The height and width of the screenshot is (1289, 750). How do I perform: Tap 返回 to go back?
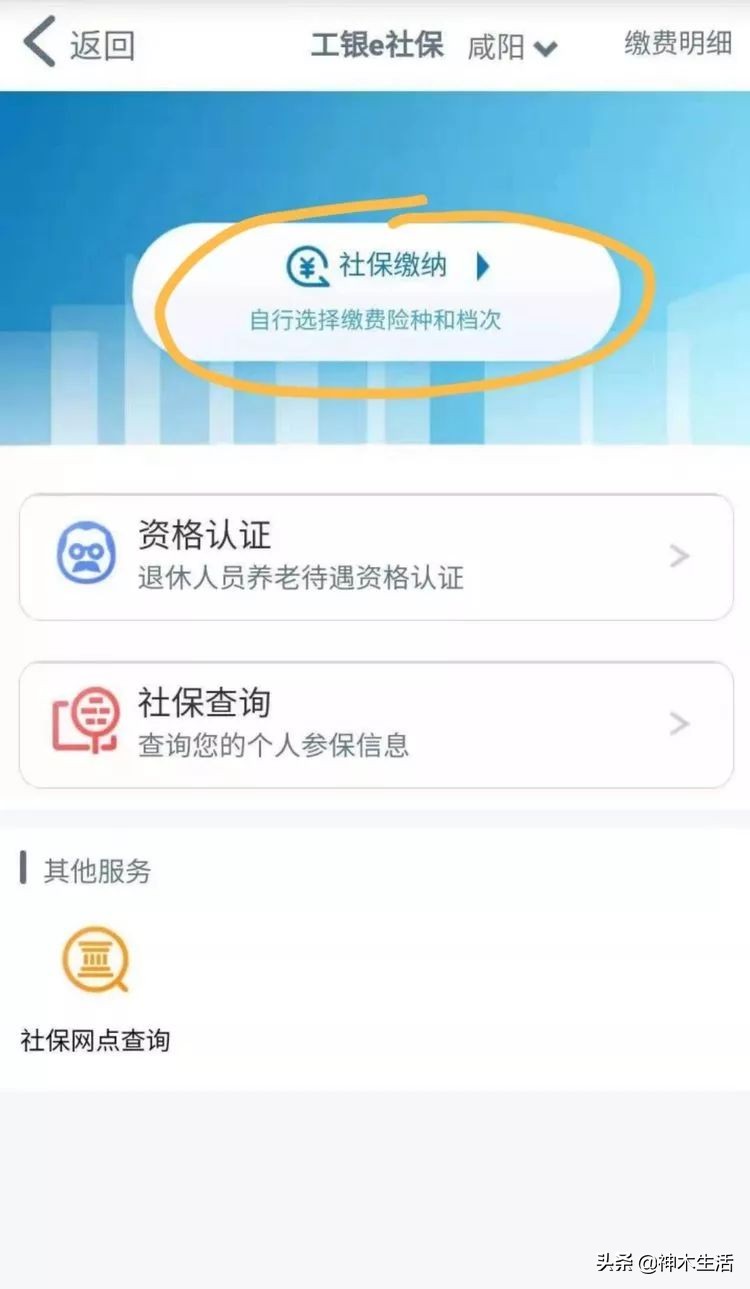point(100,44)
